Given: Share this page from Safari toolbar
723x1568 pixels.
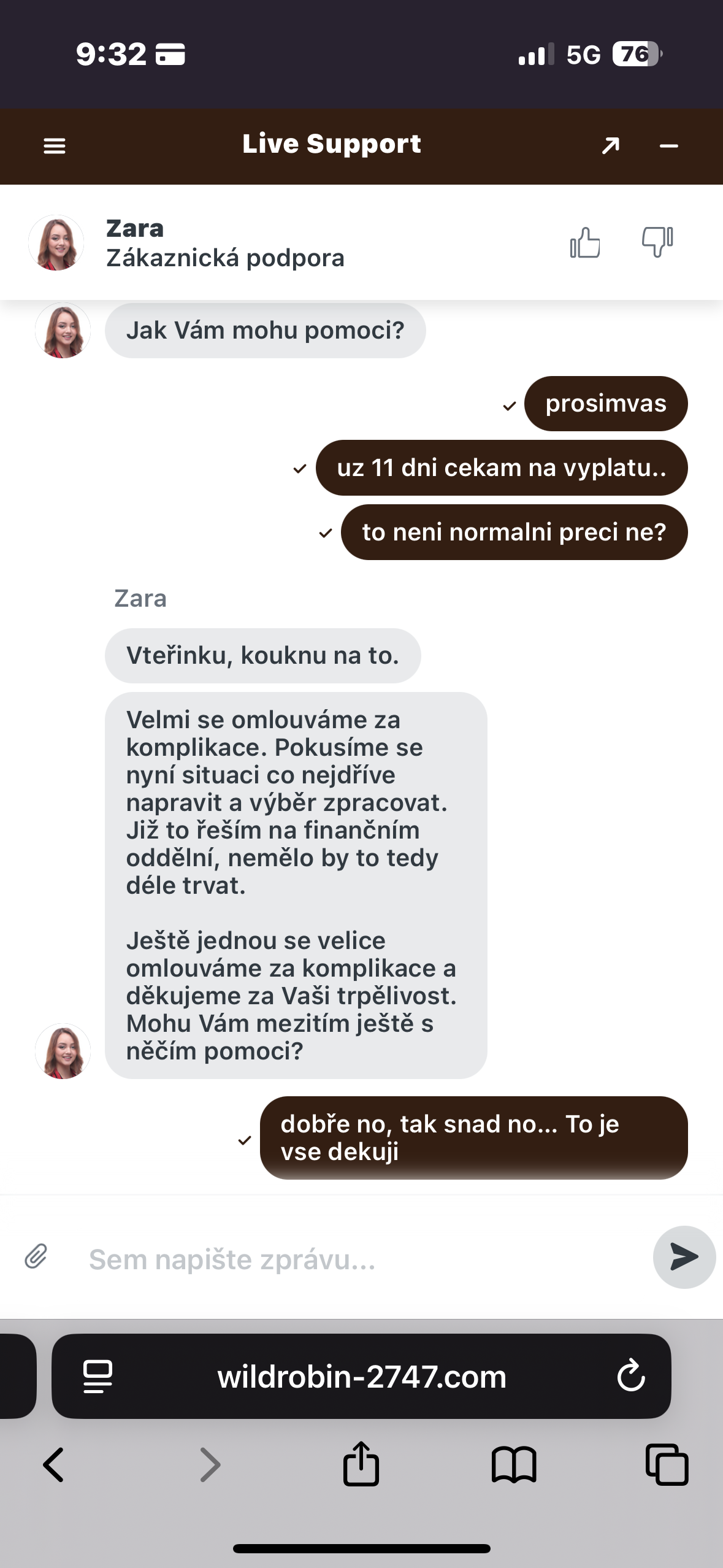Looking at the screenshot, I should [361, 1464].
